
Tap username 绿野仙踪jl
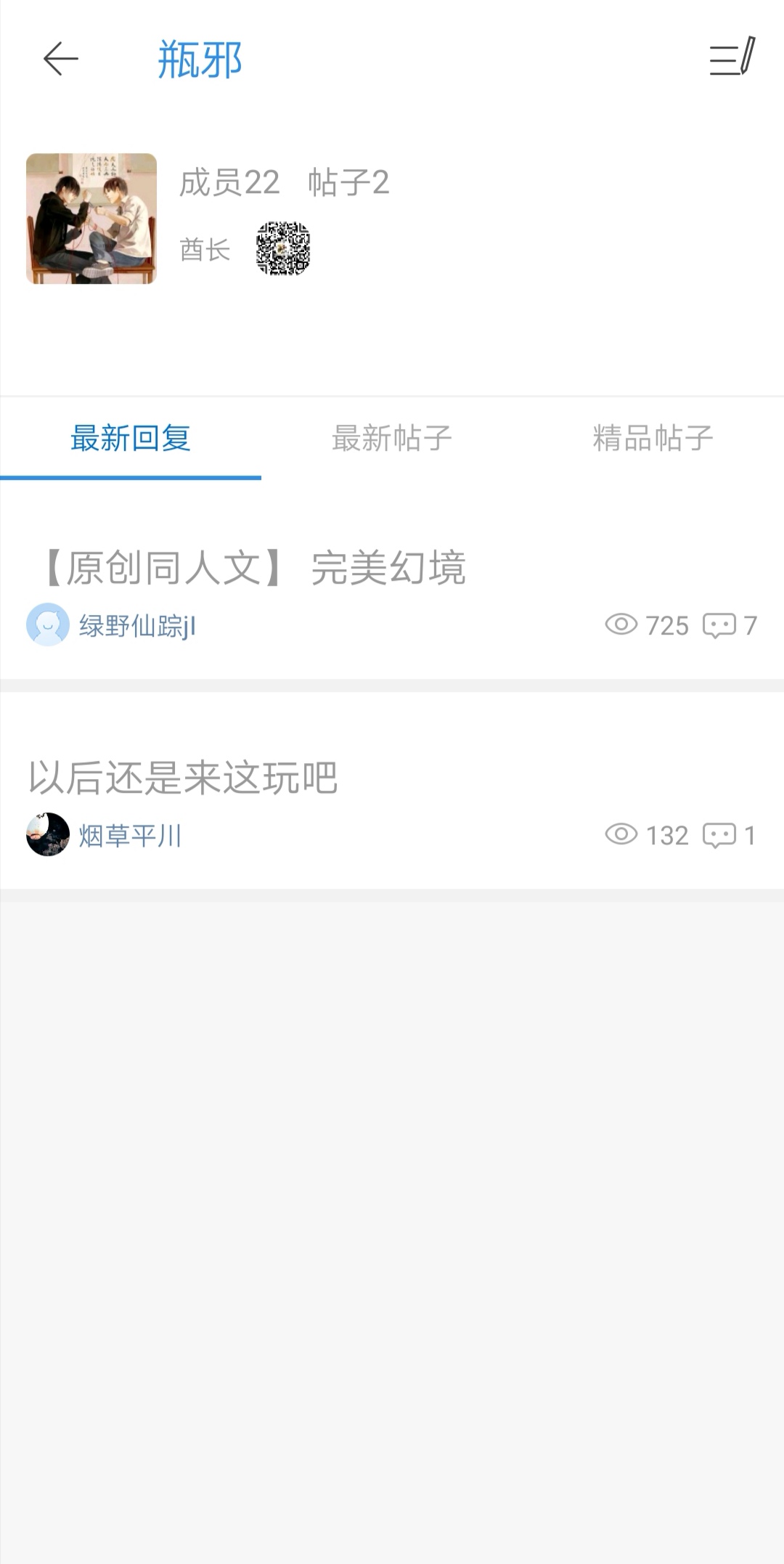click(139, 625)
